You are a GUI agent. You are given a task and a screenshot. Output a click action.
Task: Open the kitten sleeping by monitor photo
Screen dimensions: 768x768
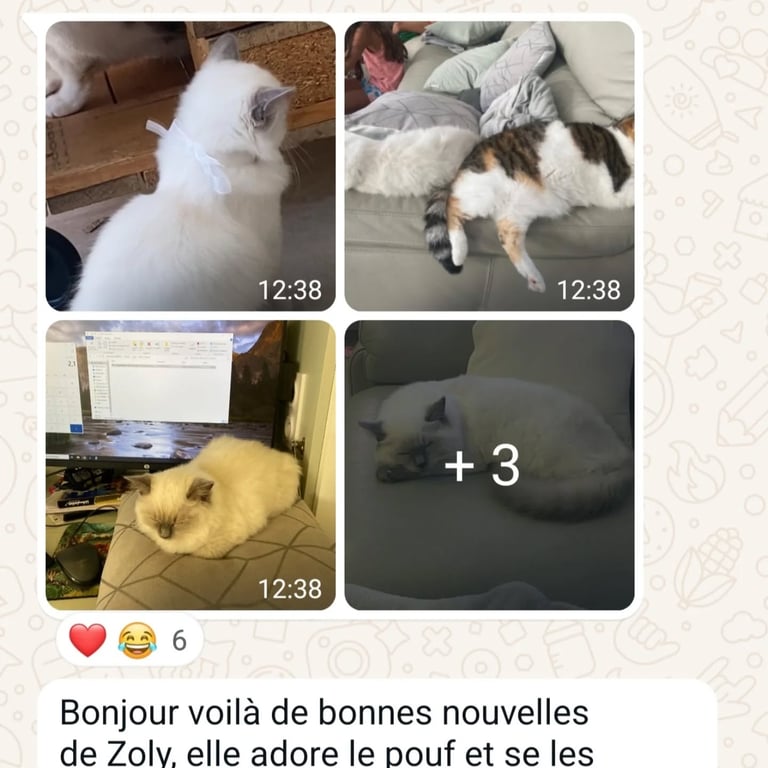tap(190, 465)
